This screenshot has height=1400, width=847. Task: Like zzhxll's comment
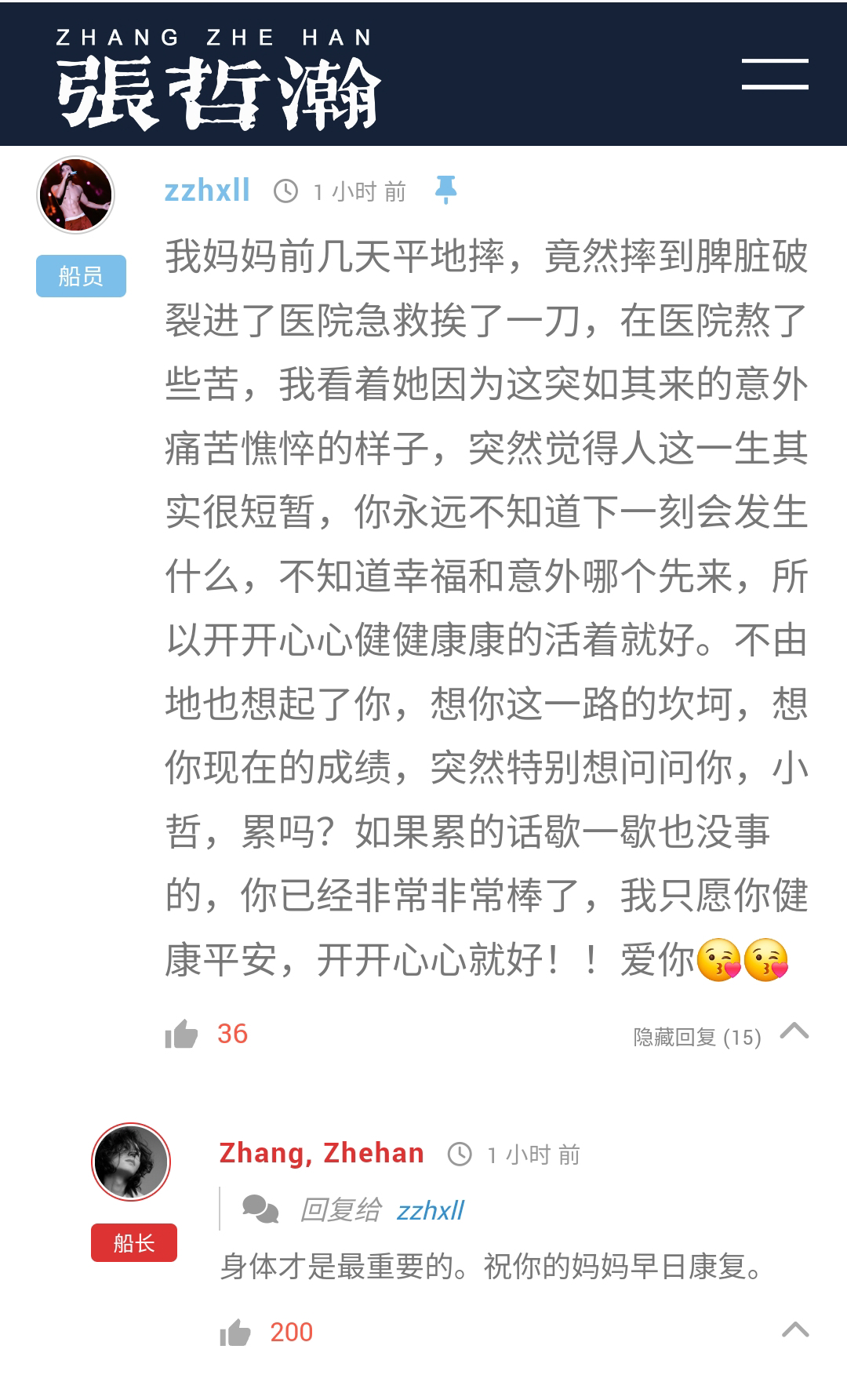(x=181, y=1035)
